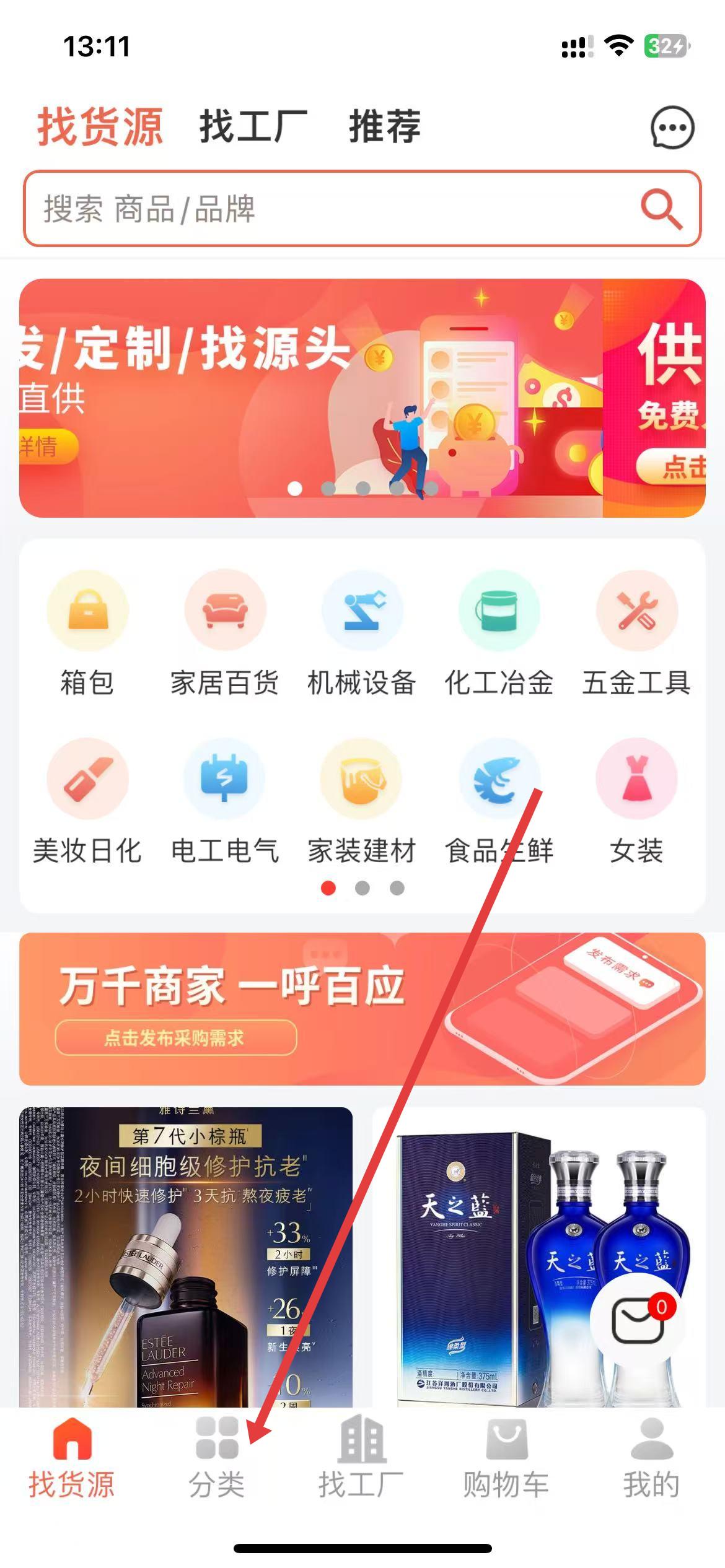The width and height of the screenshot is (725, 1568).
Task: Open the 家居百货 category
Action: click(224, 633)
